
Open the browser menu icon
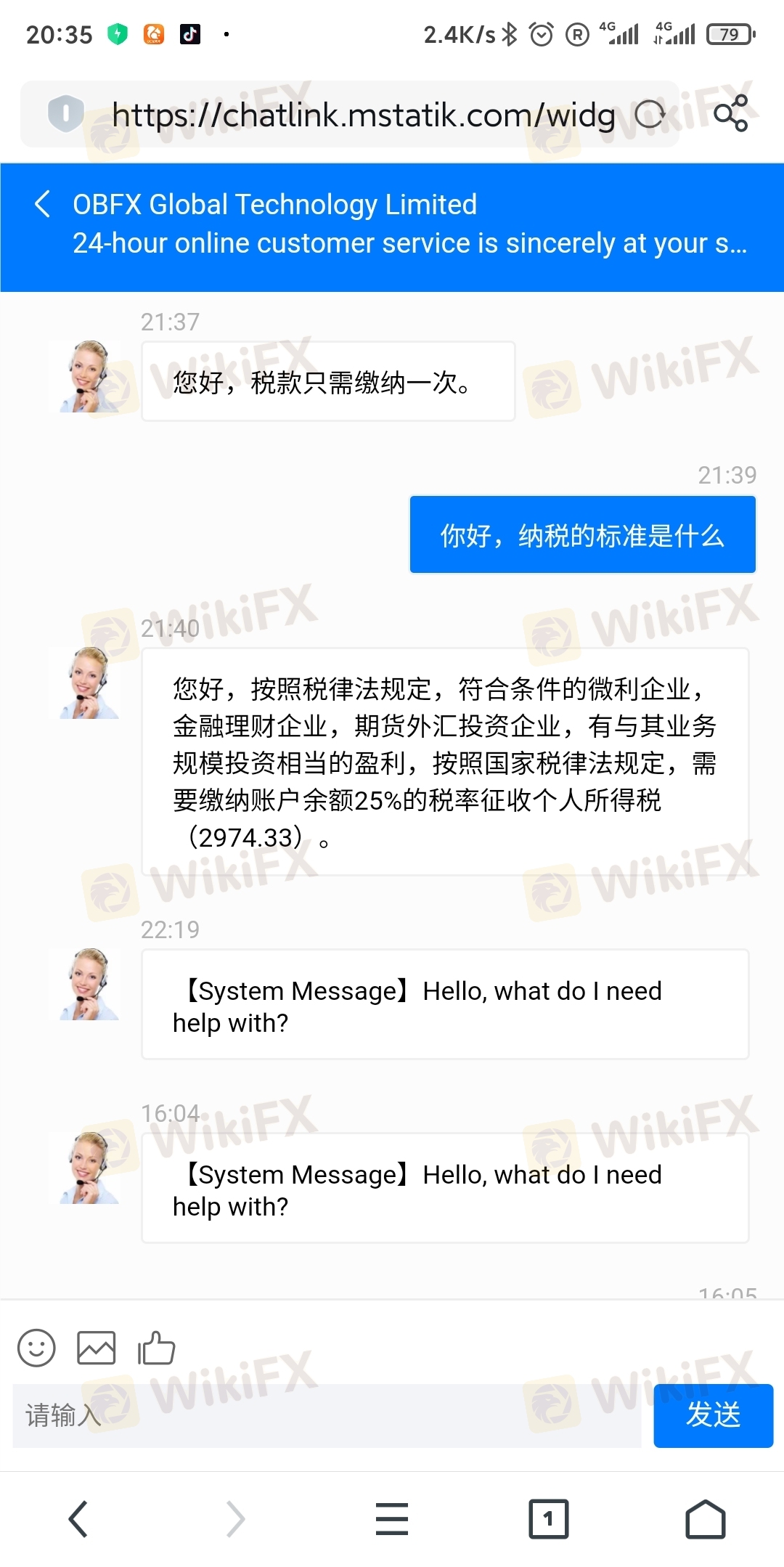[392, 1518]
